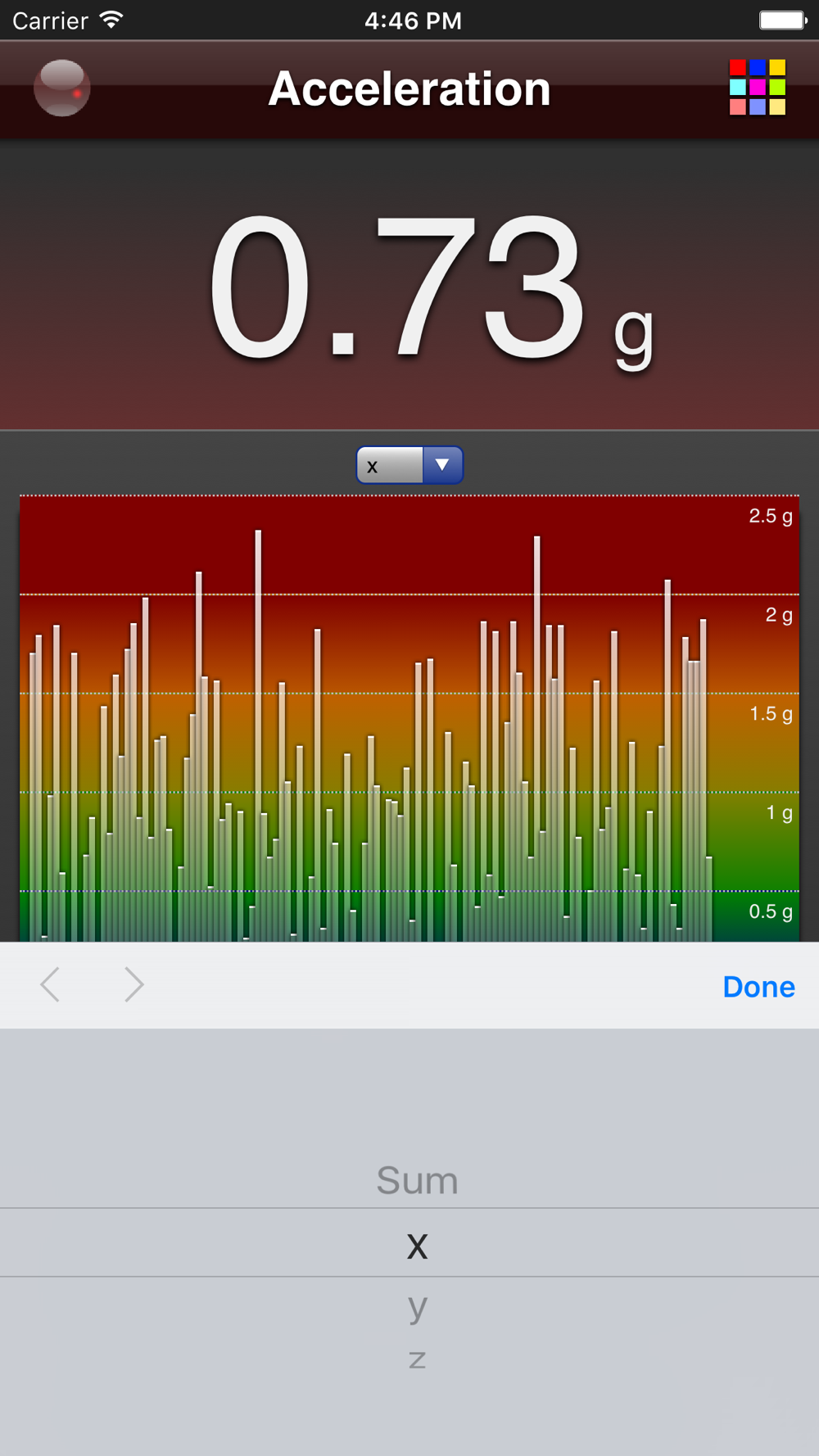Screen dimensions: 819x1456
Task: Choose z in the picker
Action: coord(417,1359)
